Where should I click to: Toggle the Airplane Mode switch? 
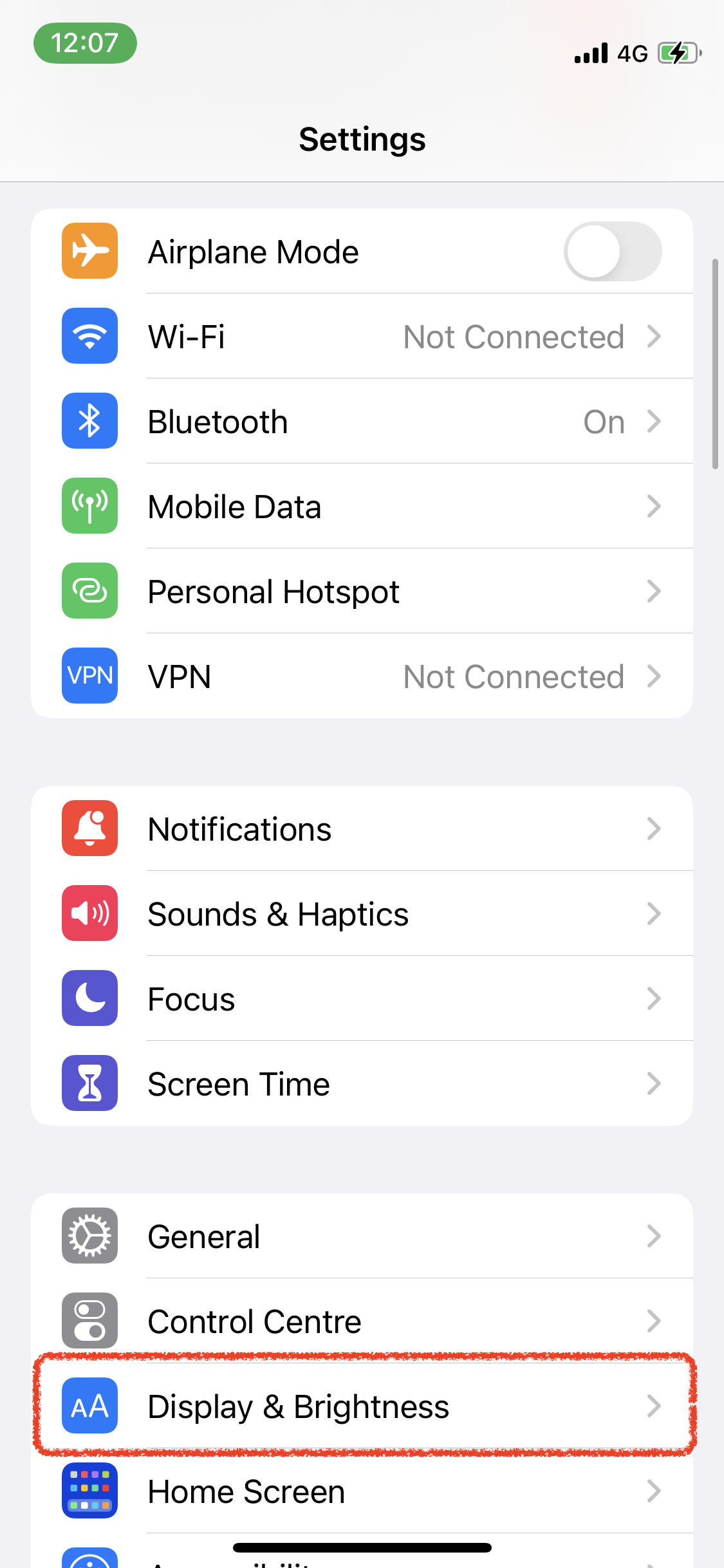click(x=612, y=252)
